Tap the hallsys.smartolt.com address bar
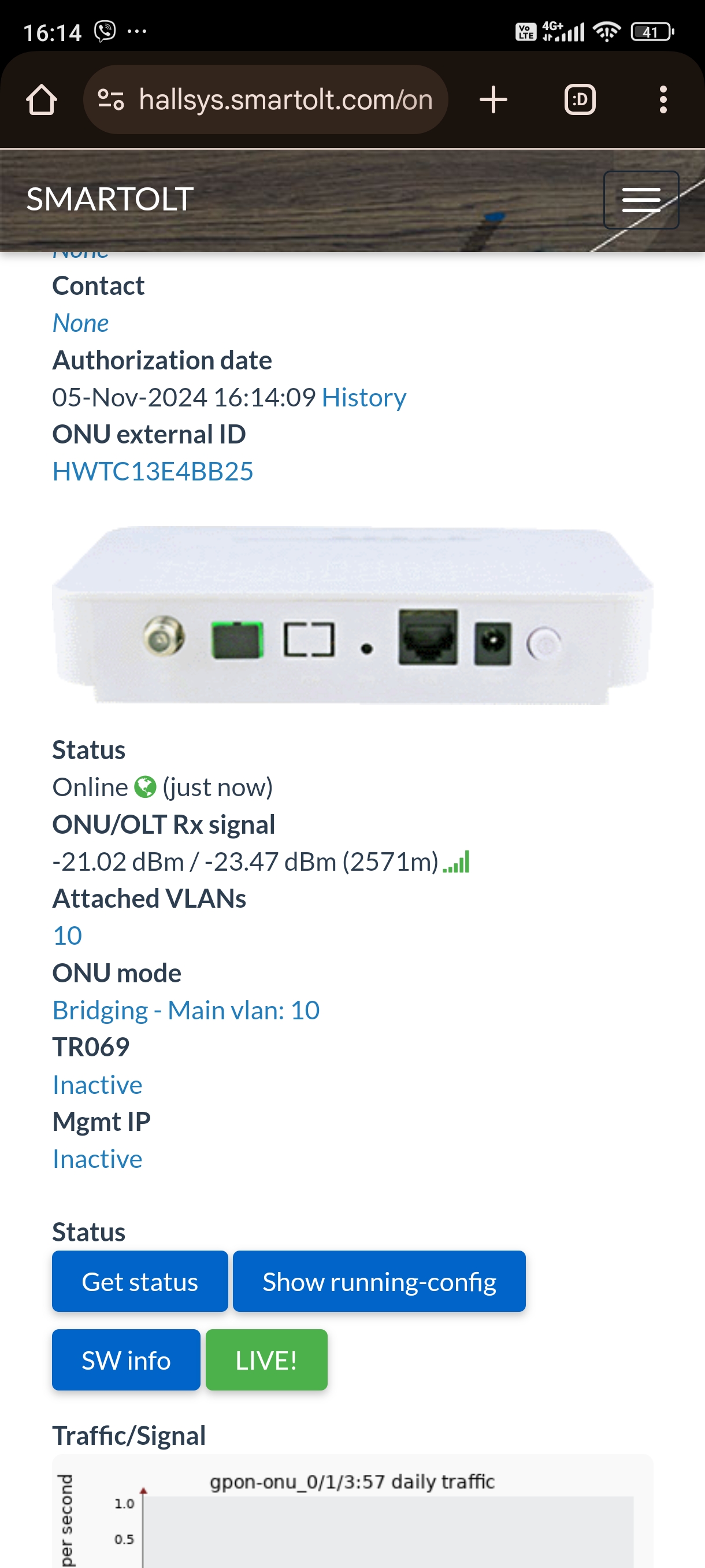This screenshot has height=1568, width=705. (x=266, y=100)
